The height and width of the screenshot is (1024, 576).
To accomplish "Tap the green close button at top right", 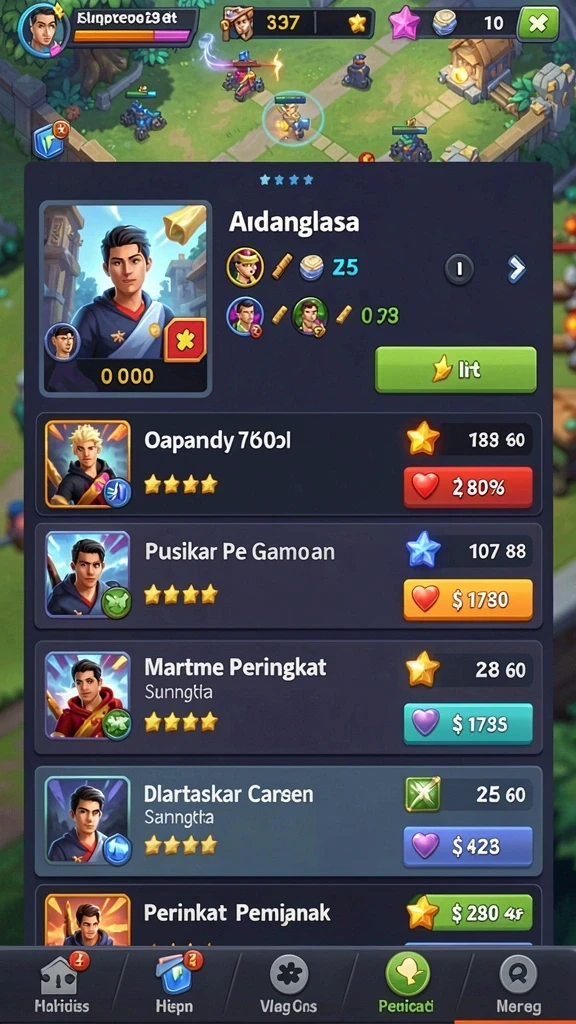I will (538, 24).
